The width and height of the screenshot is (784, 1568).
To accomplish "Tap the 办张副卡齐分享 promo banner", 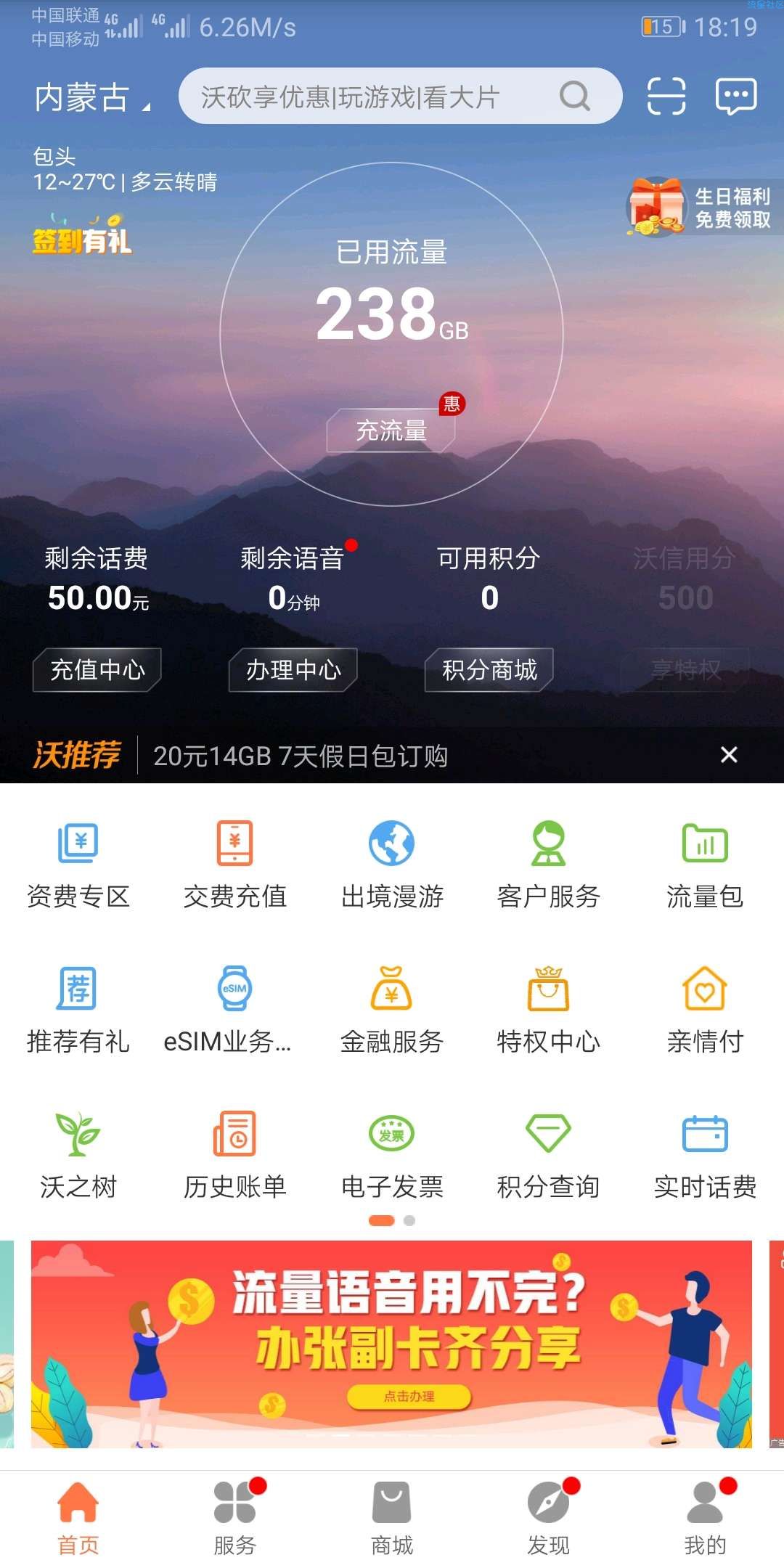I will pyautogui.click(x=391, y=1344).
